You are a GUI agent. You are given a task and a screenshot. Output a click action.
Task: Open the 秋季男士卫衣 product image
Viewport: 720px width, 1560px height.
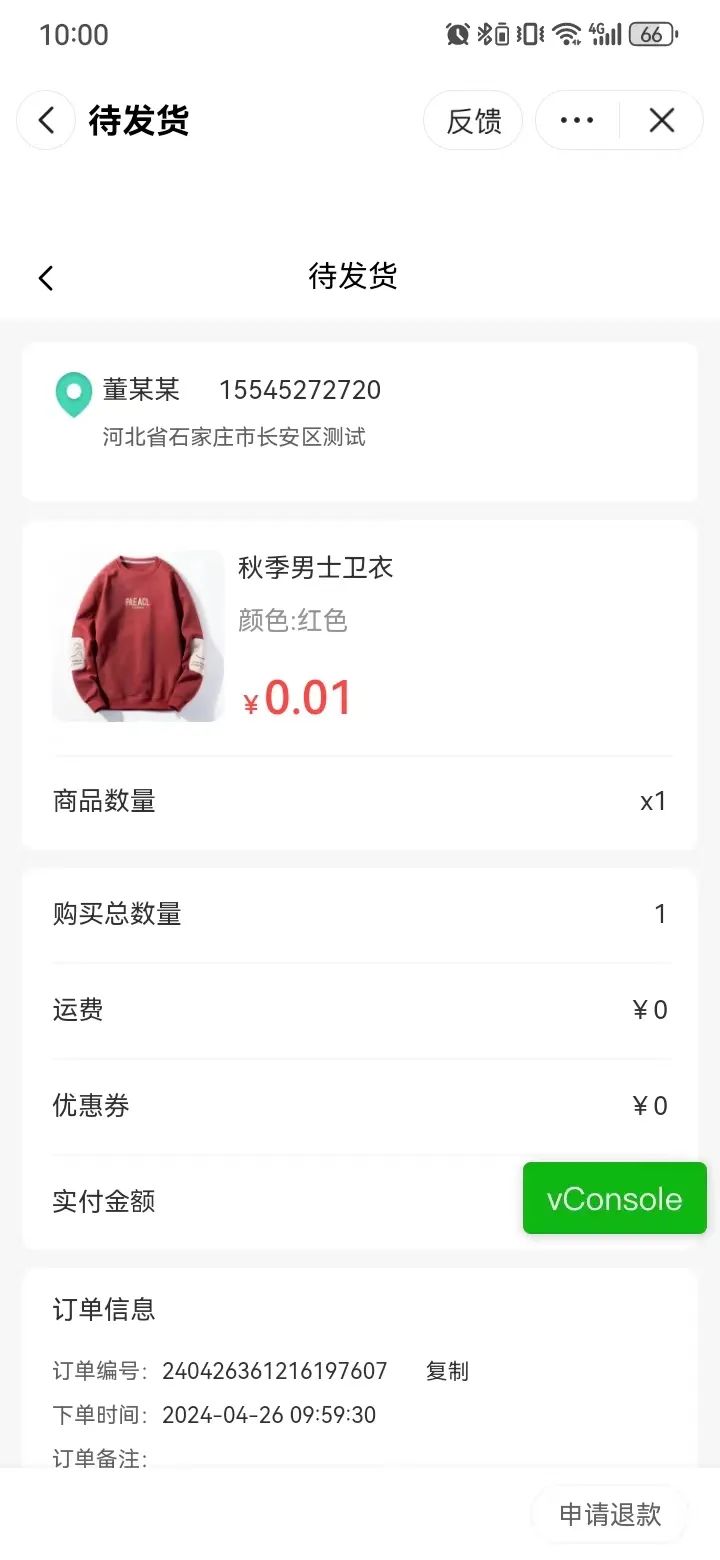138,636
